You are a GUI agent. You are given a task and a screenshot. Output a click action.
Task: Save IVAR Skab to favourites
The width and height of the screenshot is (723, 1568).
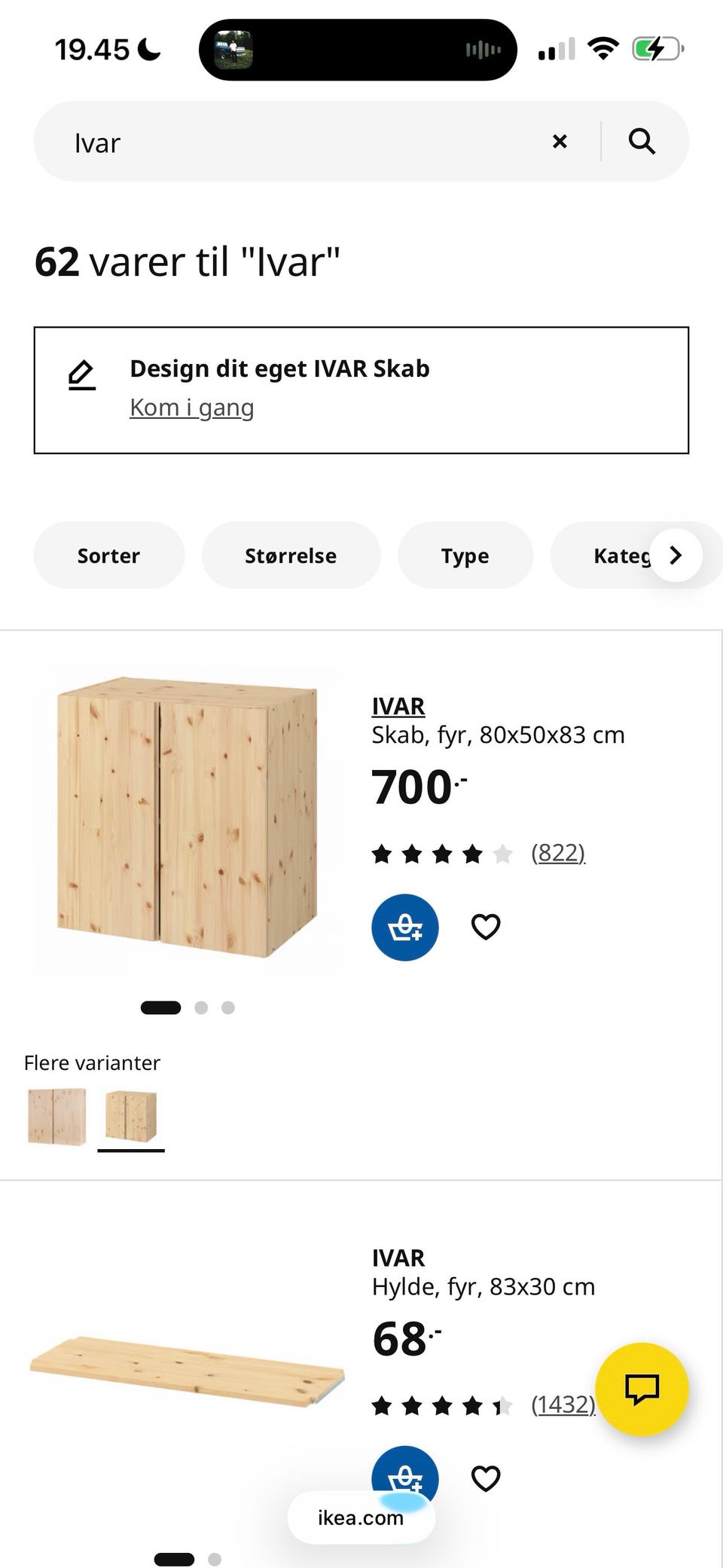click(x=486, y=927)
